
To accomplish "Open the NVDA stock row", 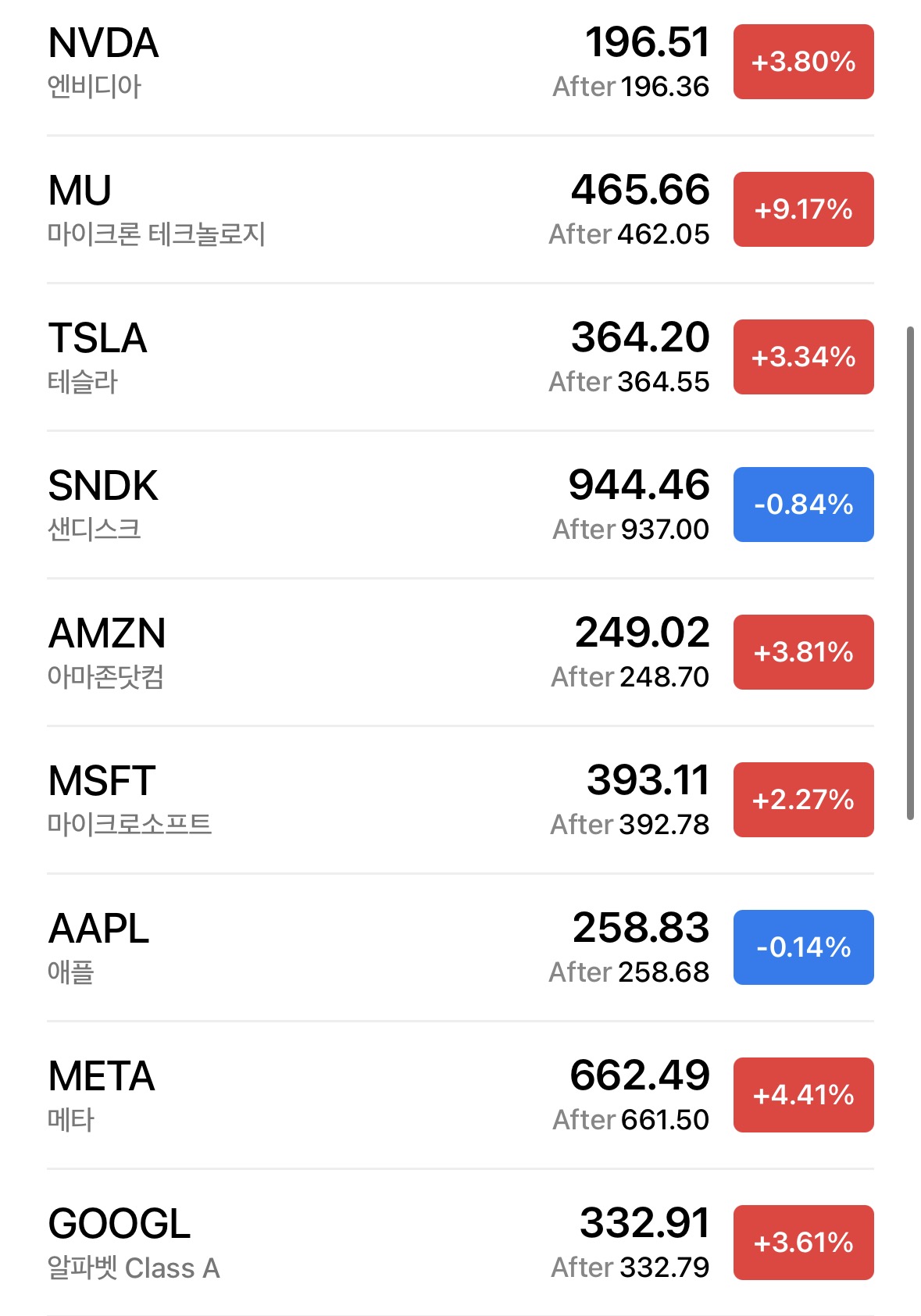I will pyautogui.click(x=312, y=62).
